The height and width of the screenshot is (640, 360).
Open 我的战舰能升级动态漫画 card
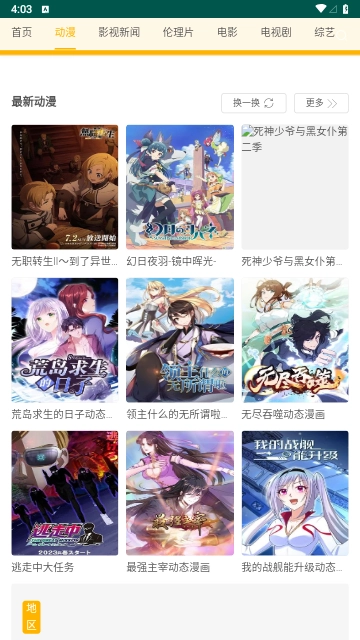(x=295, y=502)
